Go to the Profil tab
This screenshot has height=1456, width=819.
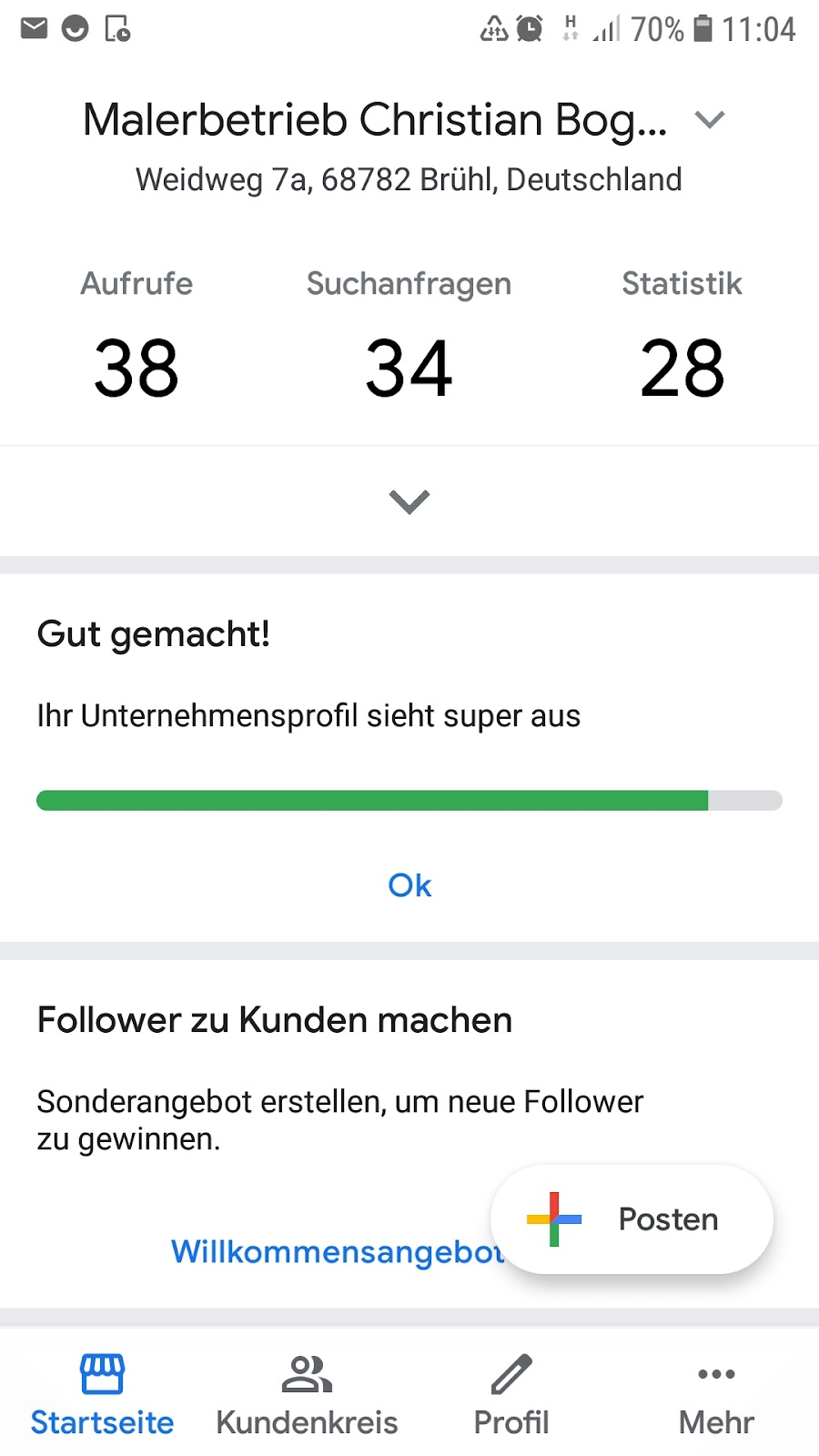[x=511, y=1394]
